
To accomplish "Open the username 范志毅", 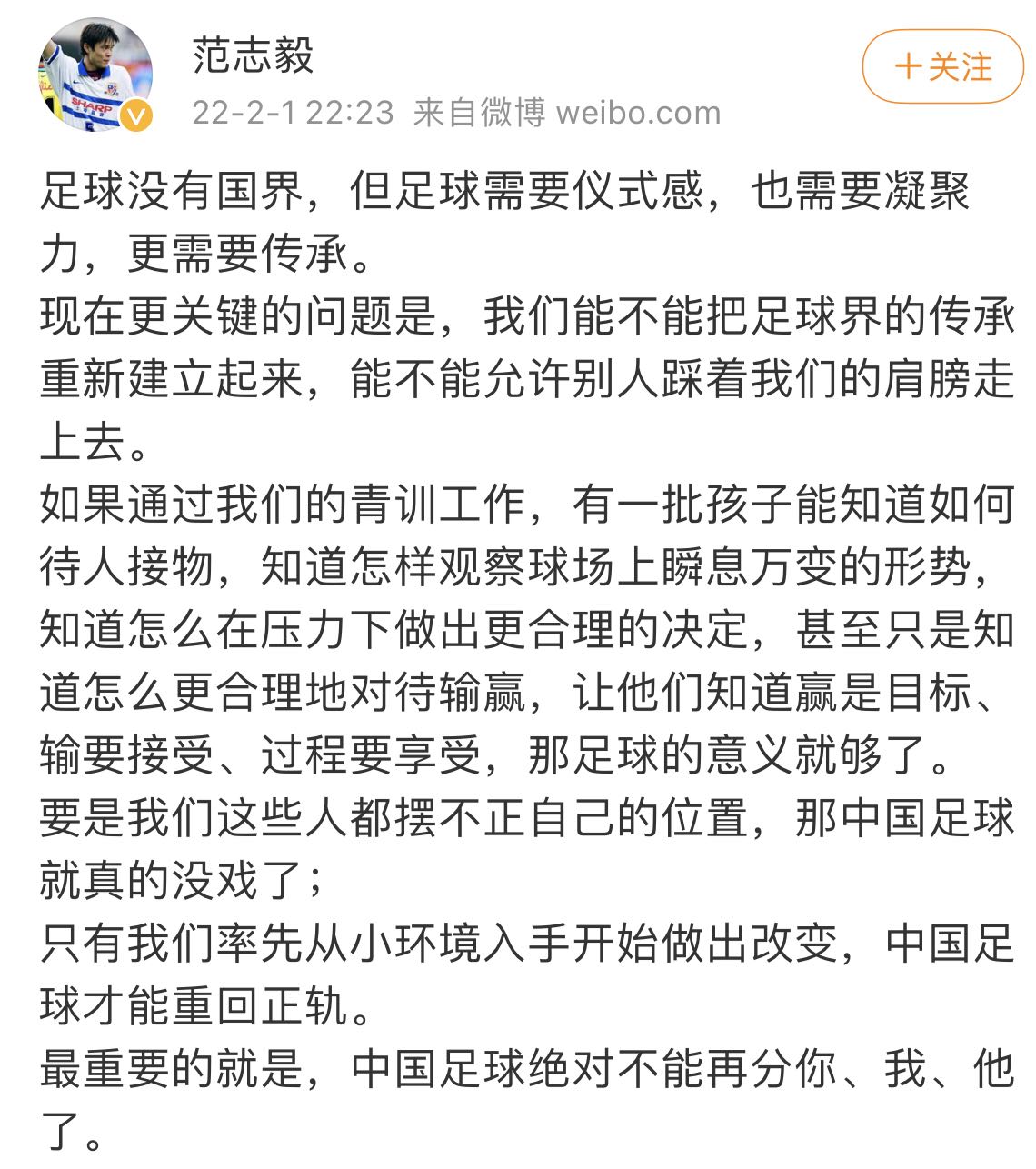I will click(253, 55).
